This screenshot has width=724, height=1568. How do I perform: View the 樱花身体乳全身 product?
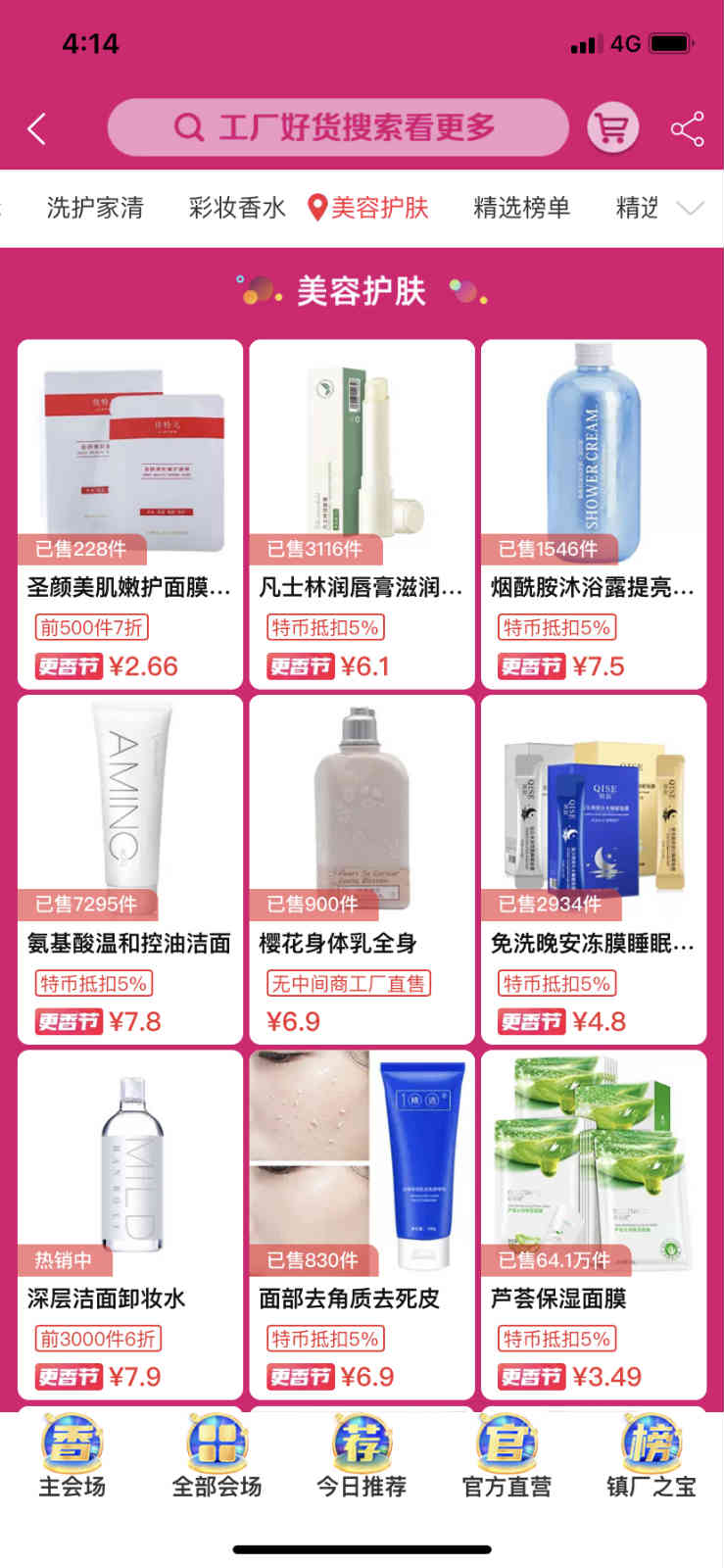pos(362,868)
